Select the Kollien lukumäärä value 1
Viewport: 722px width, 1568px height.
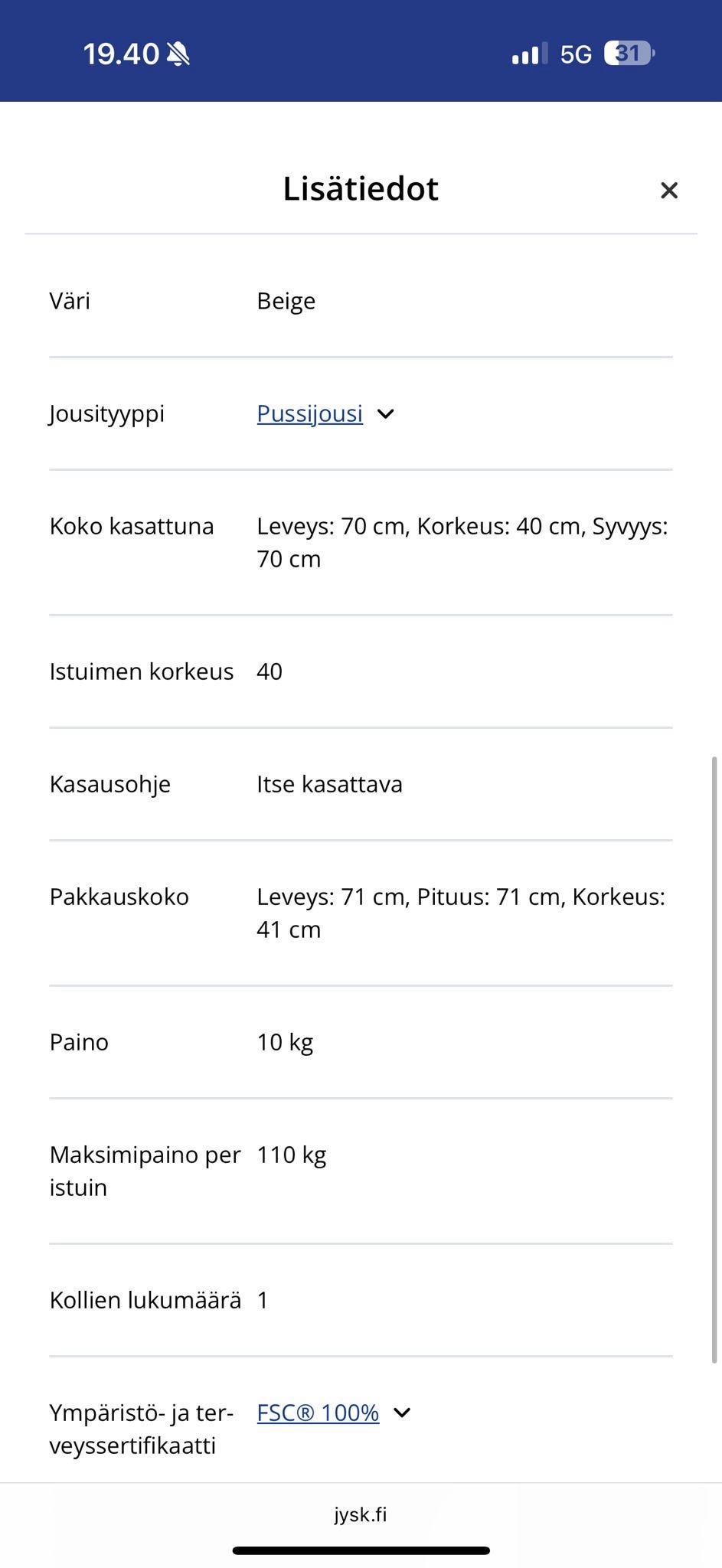262,1299
